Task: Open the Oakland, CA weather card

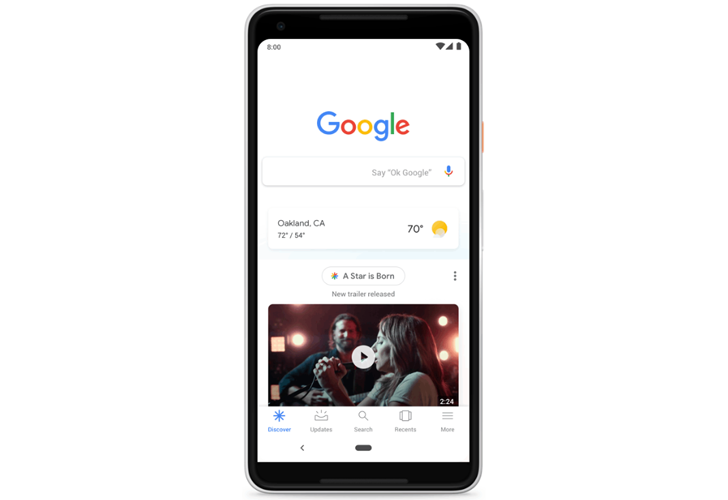Action: (x=363, y=229)
